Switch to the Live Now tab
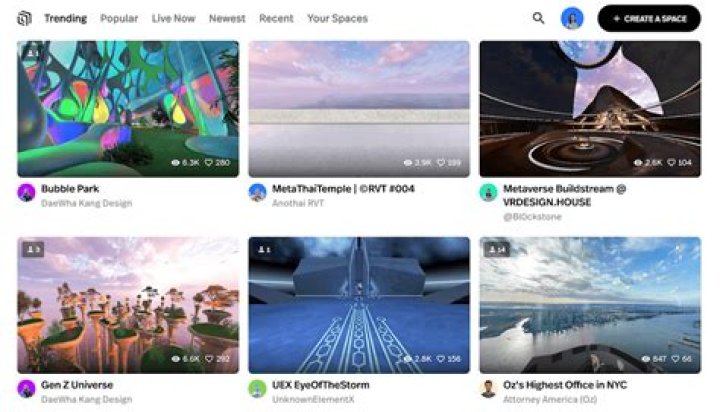Image resolution: width=720 pixels, height=412 pixels. [173, 18]
